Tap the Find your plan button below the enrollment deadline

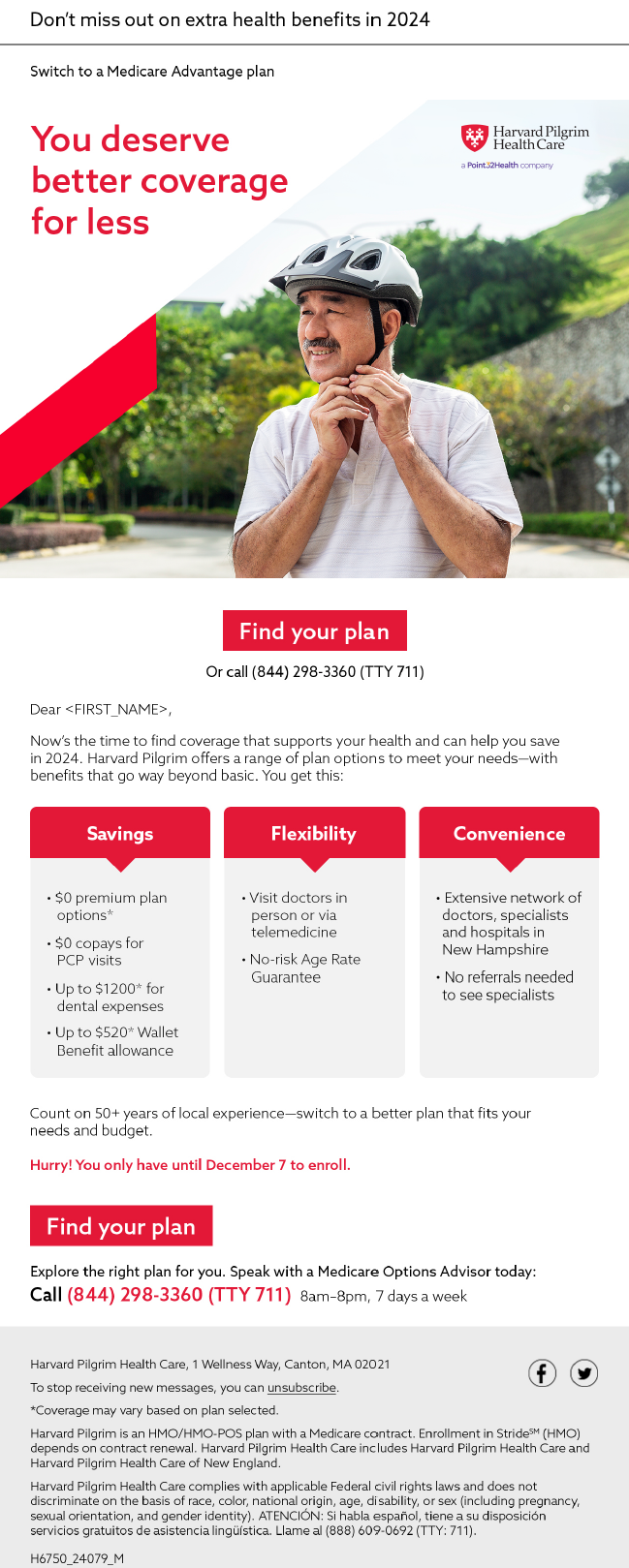pos(121,1226)
